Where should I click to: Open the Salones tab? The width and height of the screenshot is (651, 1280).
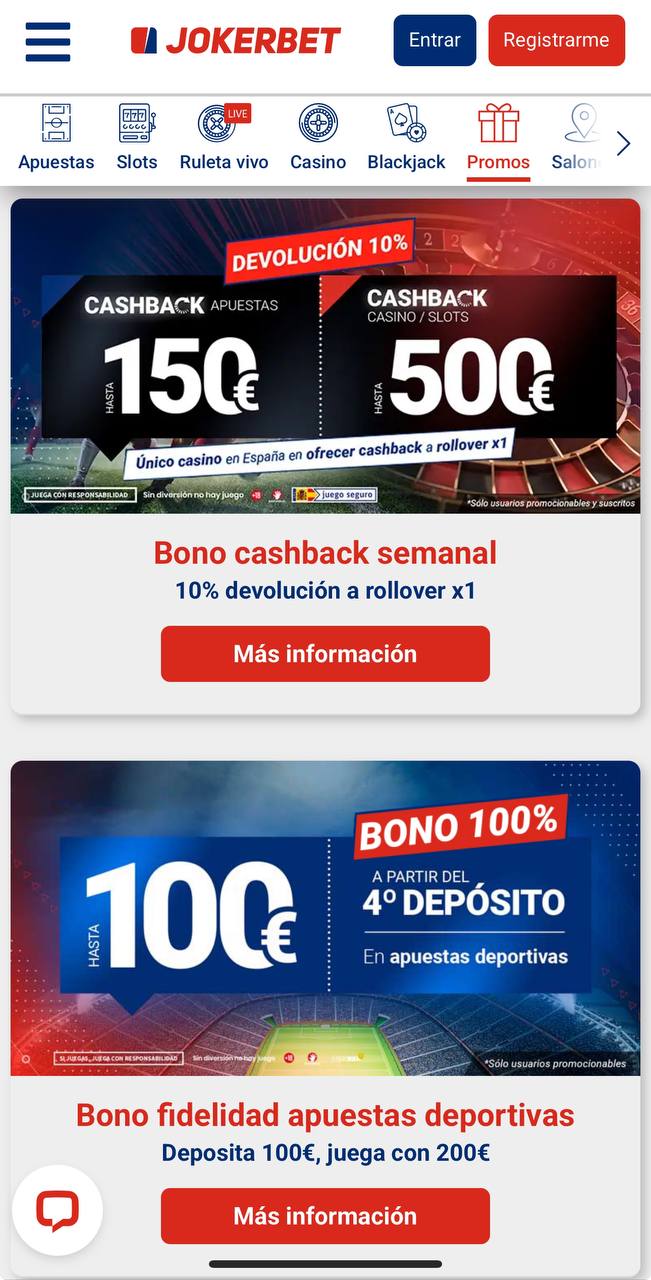[x=578, y=137]
